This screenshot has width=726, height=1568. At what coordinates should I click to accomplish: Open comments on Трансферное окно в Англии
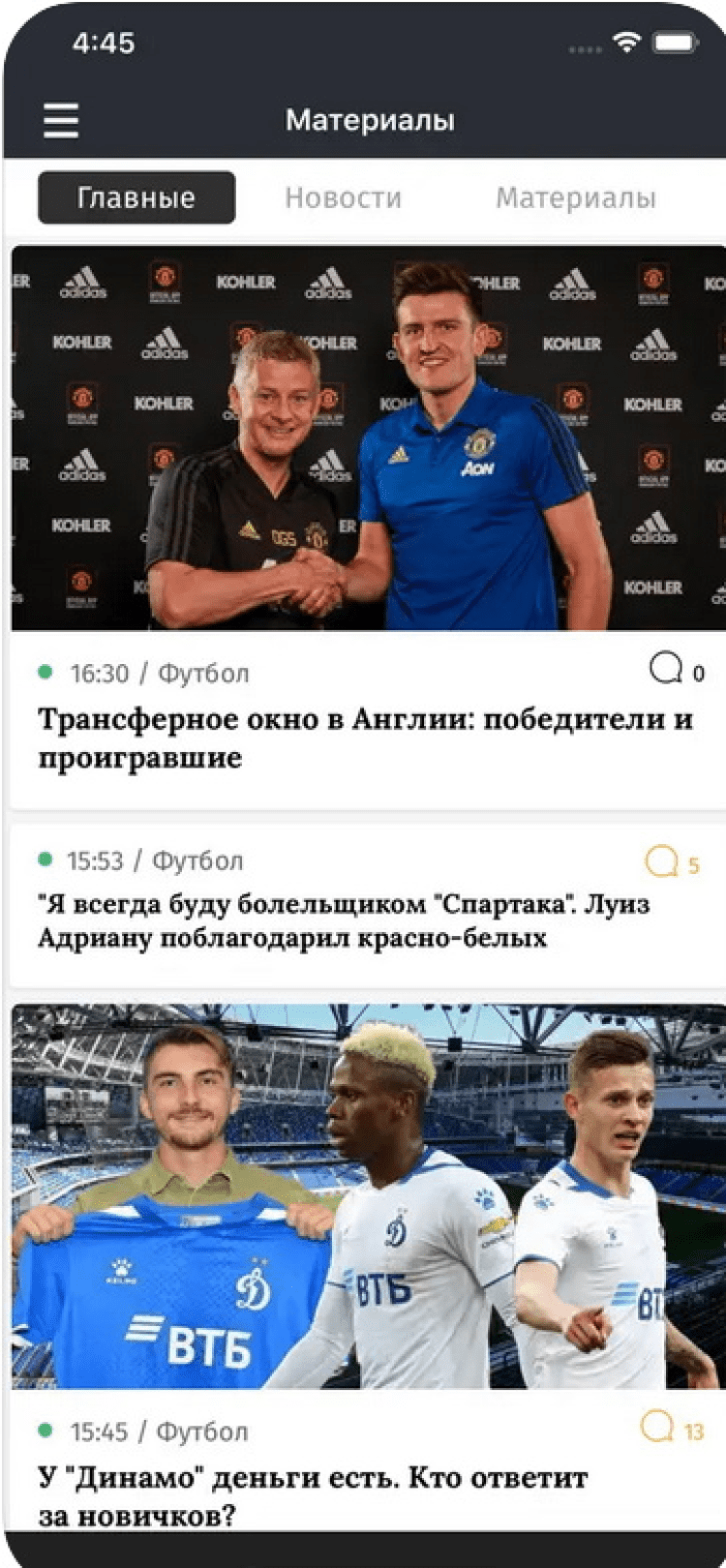click(676, 669)
